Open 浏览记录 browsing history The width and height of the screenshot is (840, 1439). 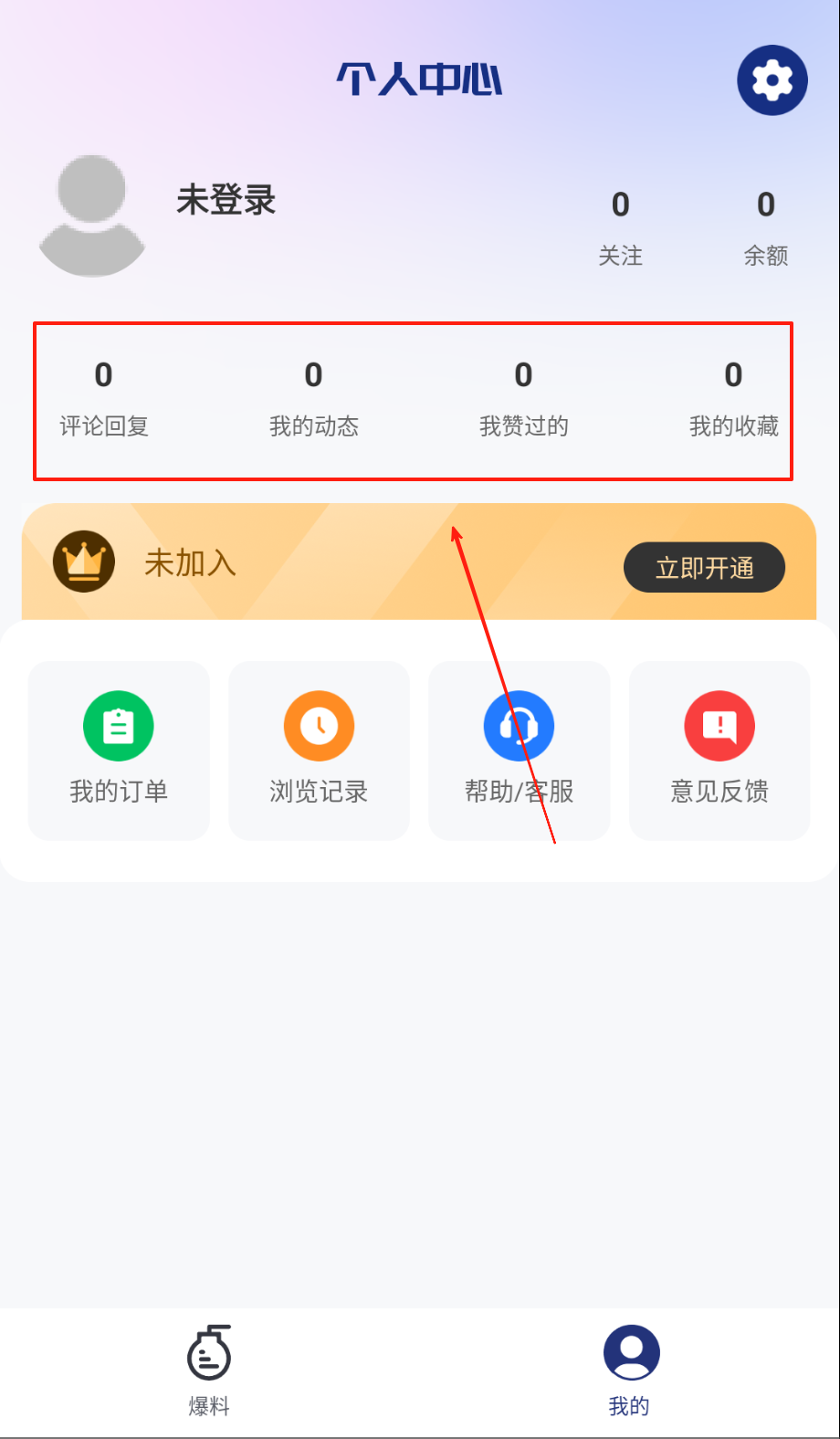[x=319, y=750]
